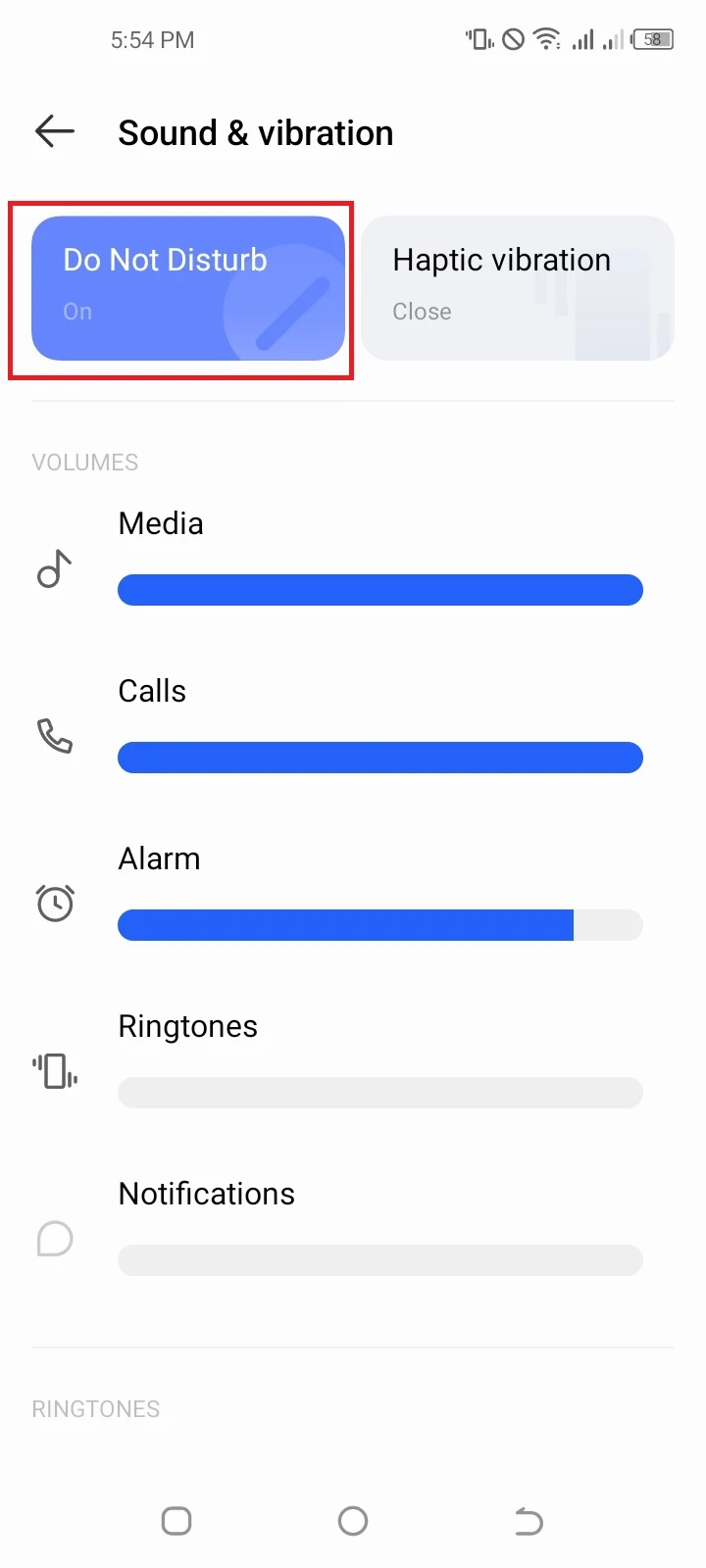Tap the Media volume slider
706x1568 pixels.
(x=380, y=590)
